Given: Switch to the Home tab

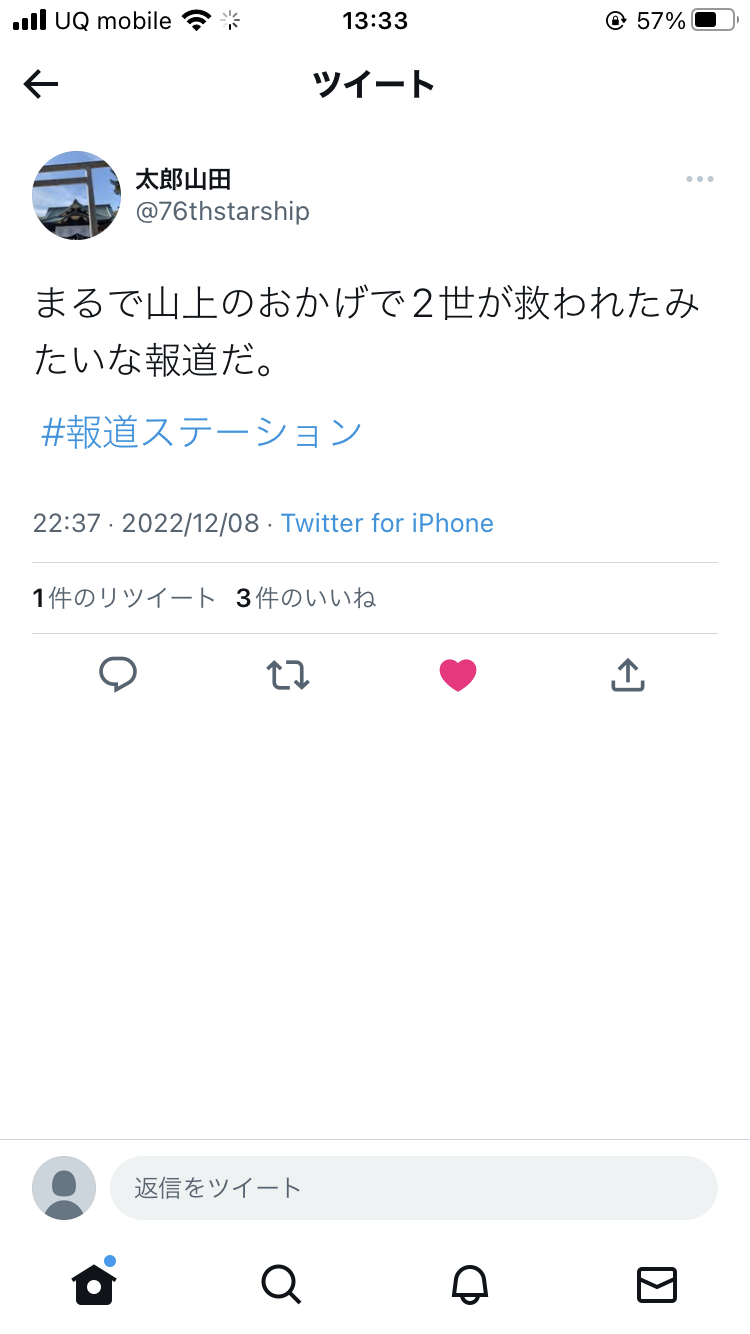Looking at the screenshot, I should 94,1283.
